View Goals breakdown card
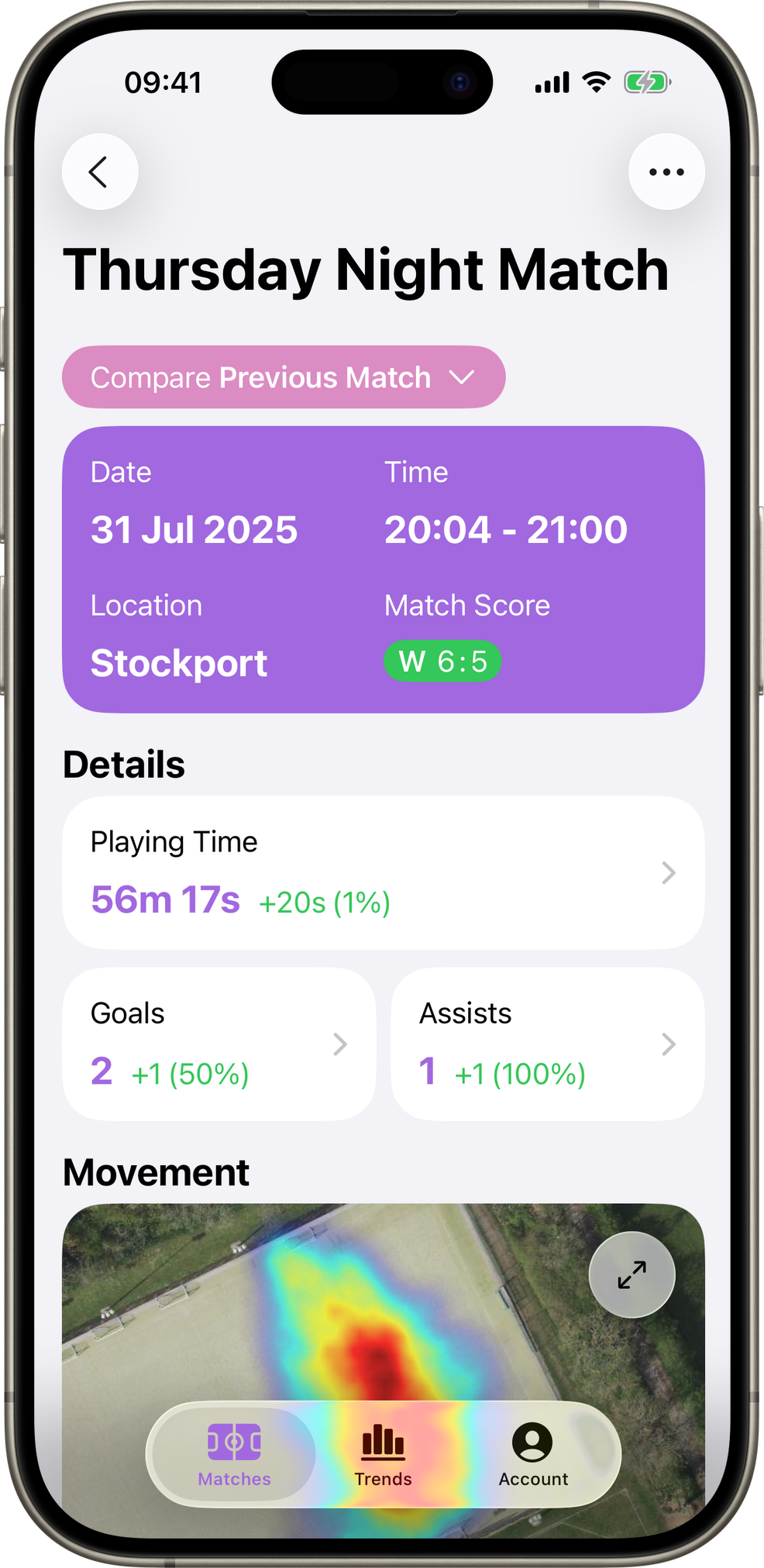 click(x=219, y=1044)
